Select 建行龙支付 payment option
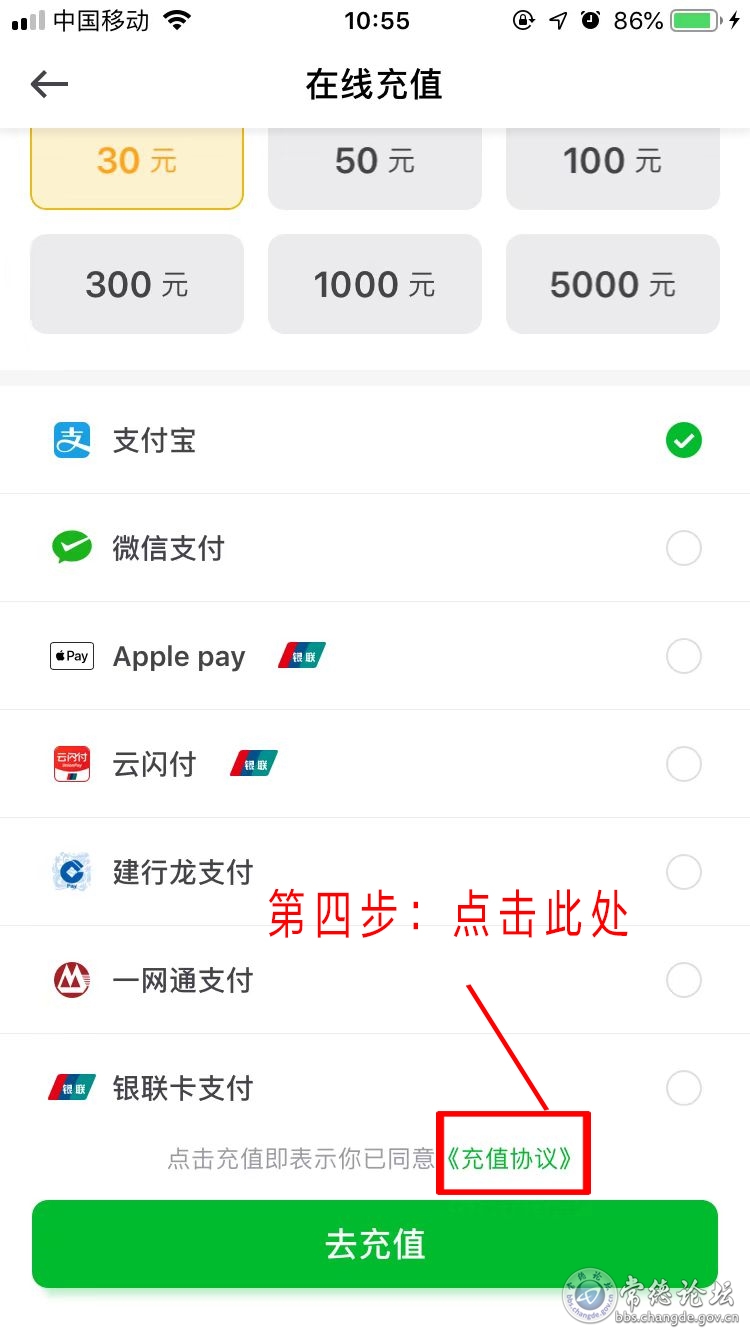The height and width of the screenshot is (1334, 750). 375,872
